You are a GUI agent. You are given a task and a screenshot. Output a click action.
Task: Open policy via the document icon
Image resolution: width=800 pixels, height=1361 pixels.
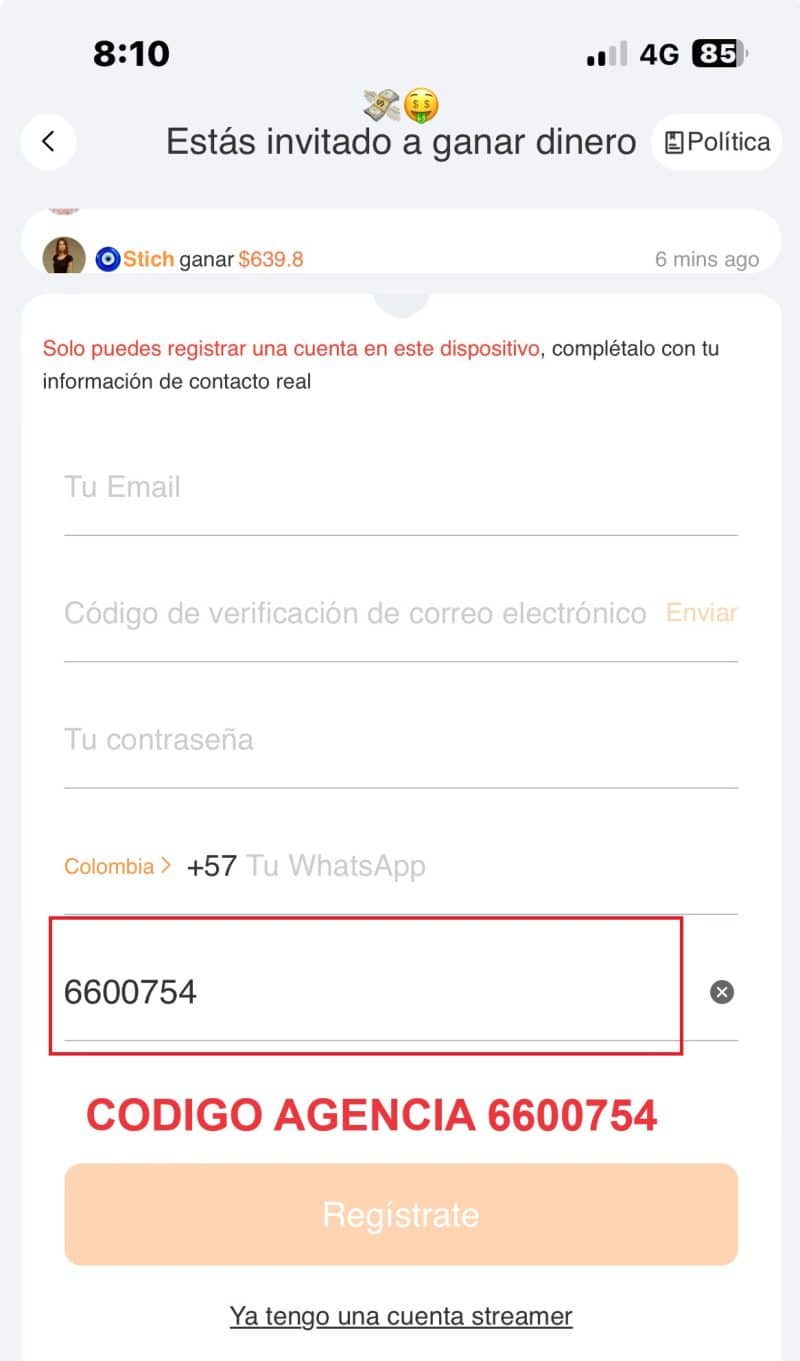[x=675, y=141]
